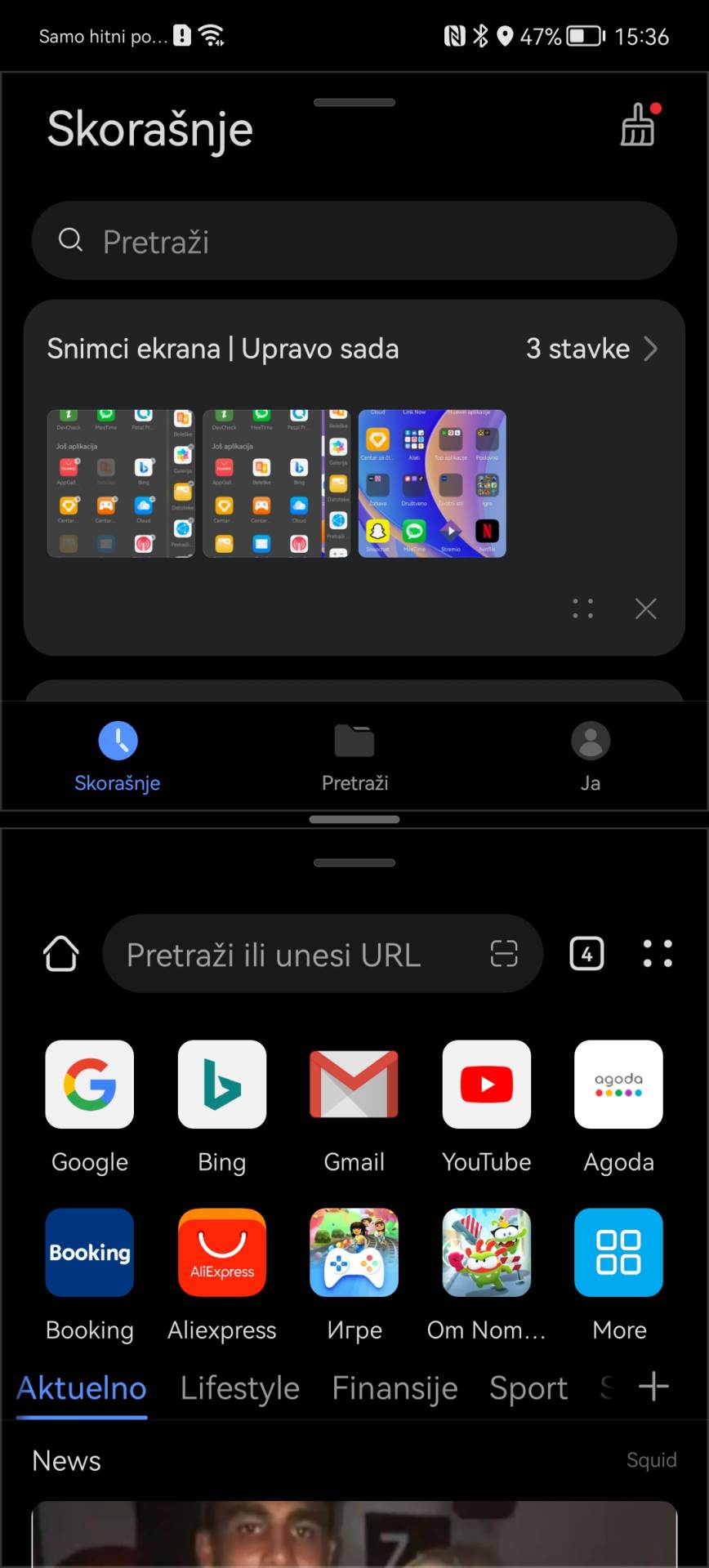Open the Ja profile tab
Screen dimensions: 709x1568
point(590,755)
